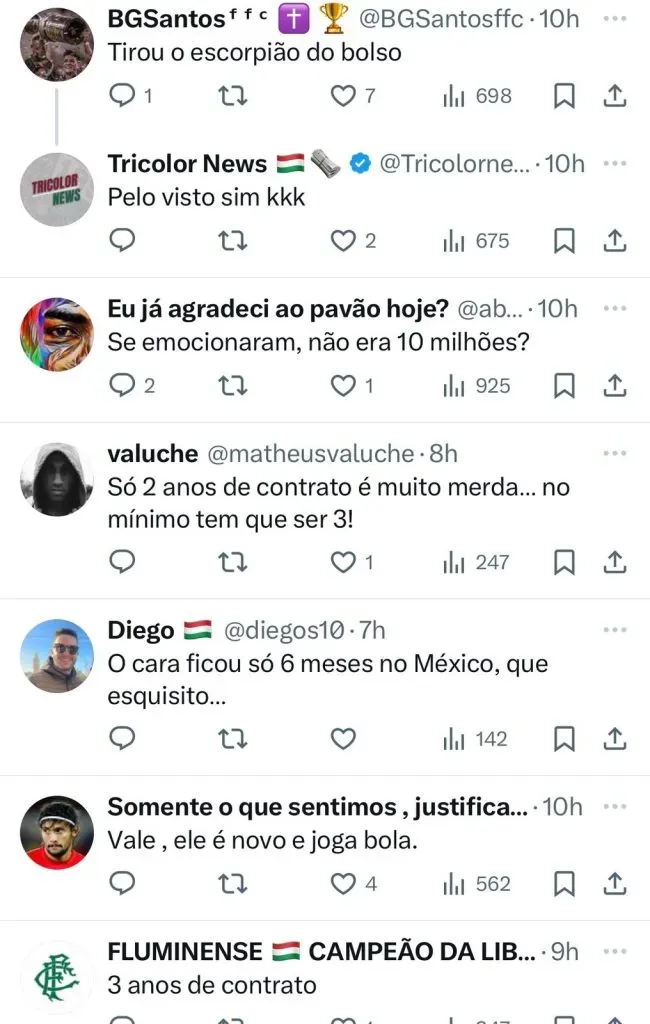Like the "ele é novo e joga bola" reply

[x=344, y=884]
